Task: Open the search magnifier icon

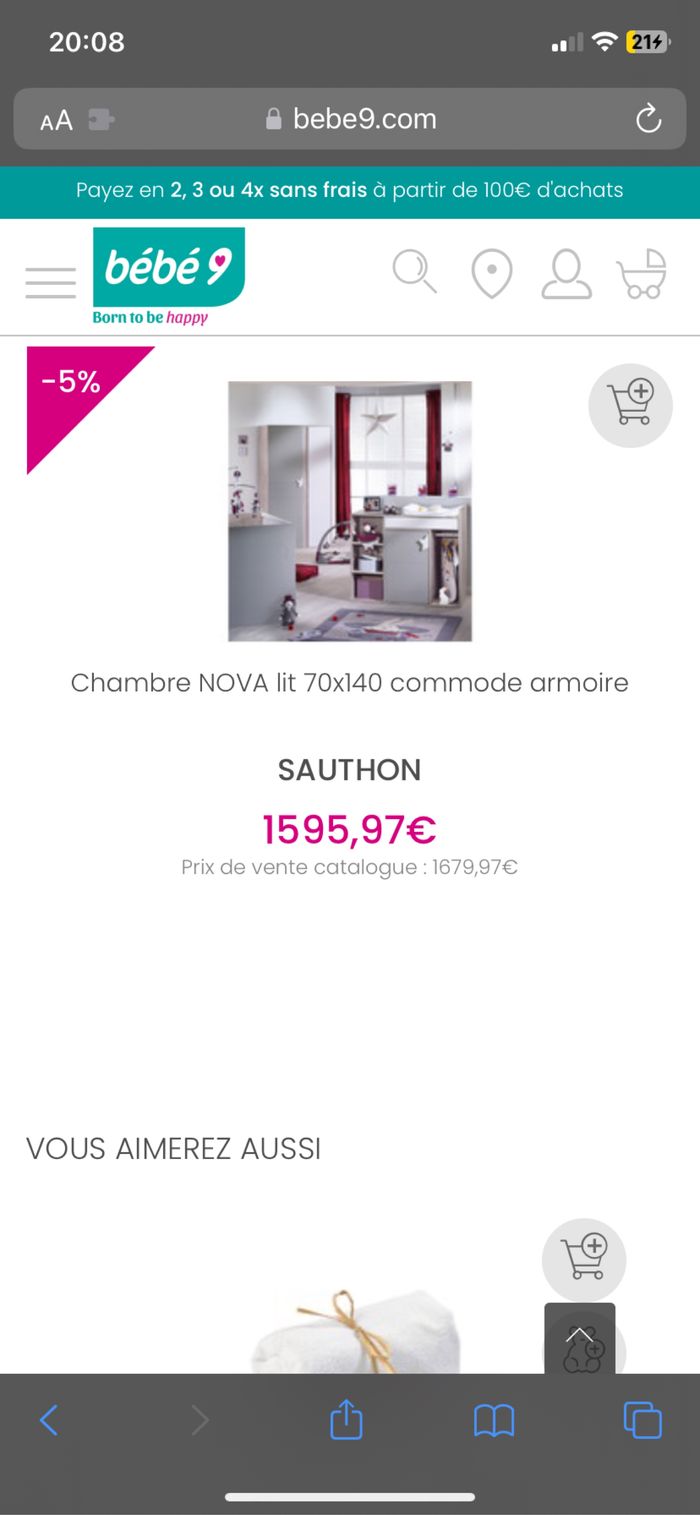Action: [414, 272]
